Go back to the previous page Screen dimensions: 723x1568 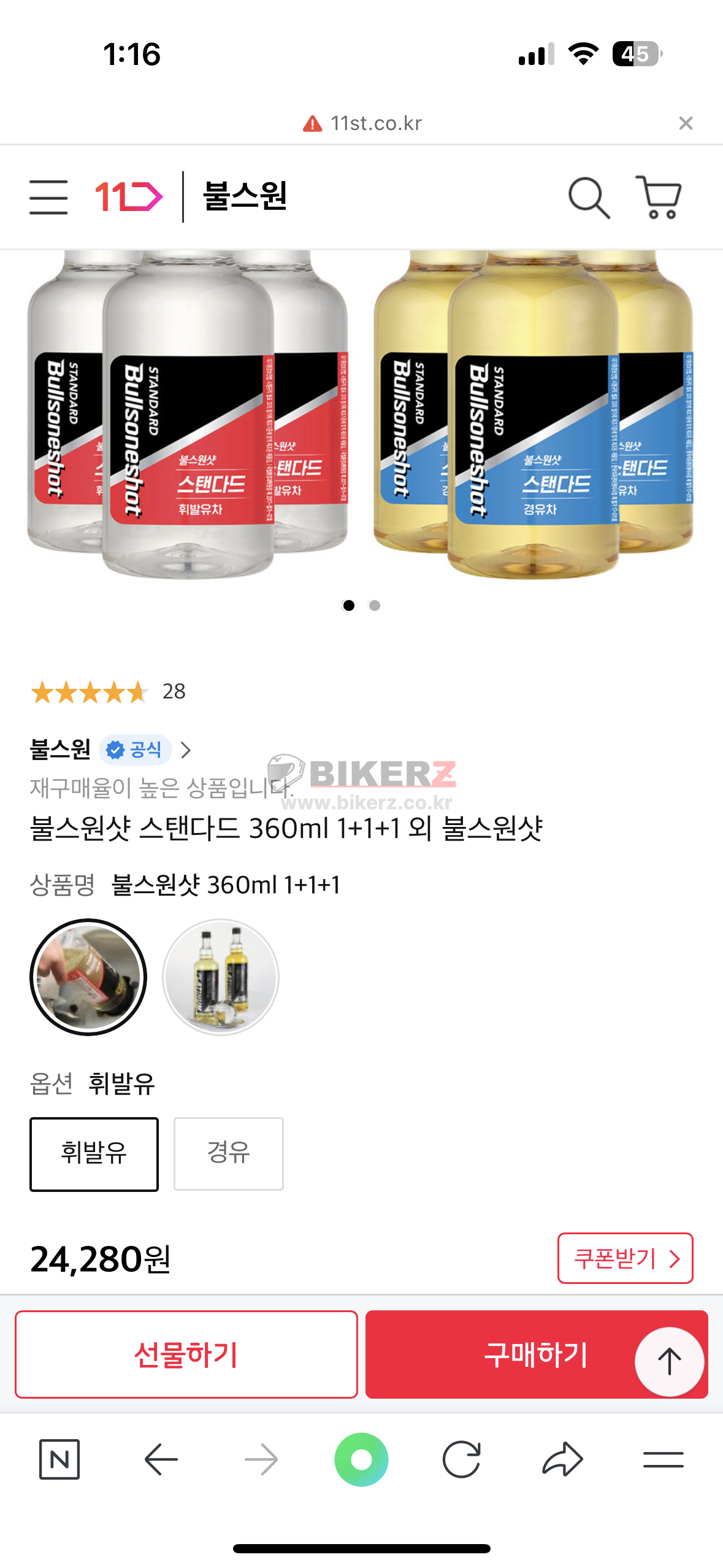161,1459
